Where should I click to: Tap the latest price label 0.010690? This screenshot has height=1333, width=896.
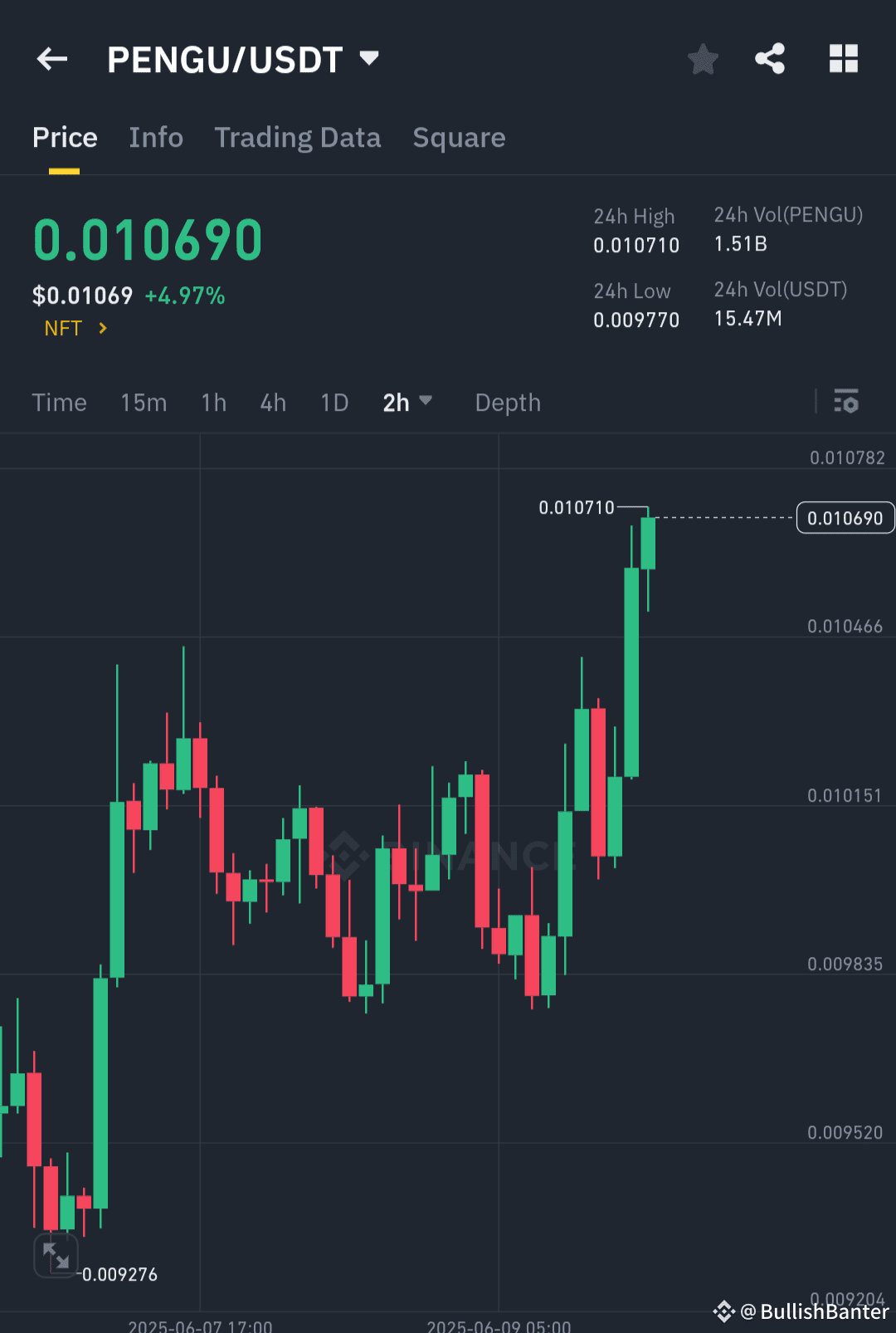(845, 517)
